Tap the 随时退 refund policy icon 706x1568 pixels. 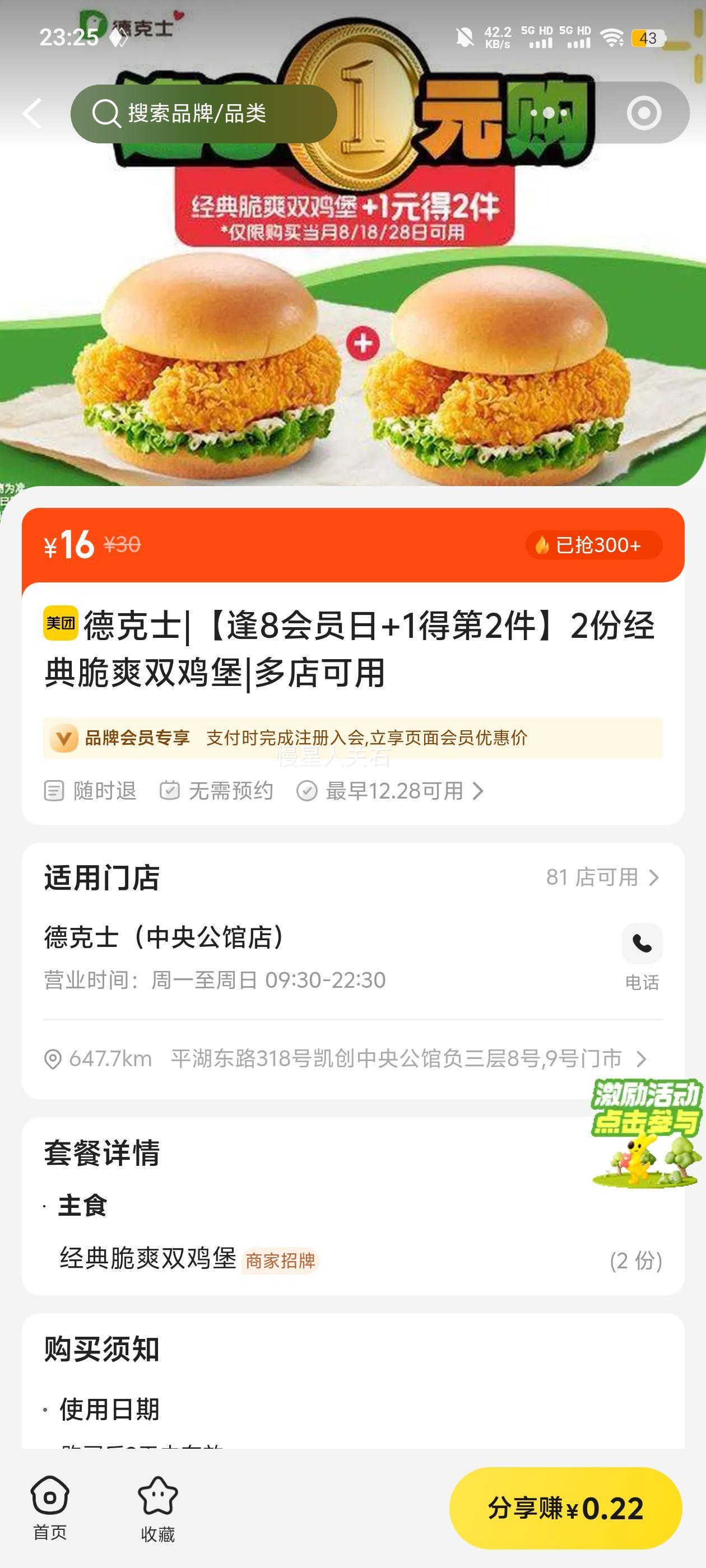55,791
